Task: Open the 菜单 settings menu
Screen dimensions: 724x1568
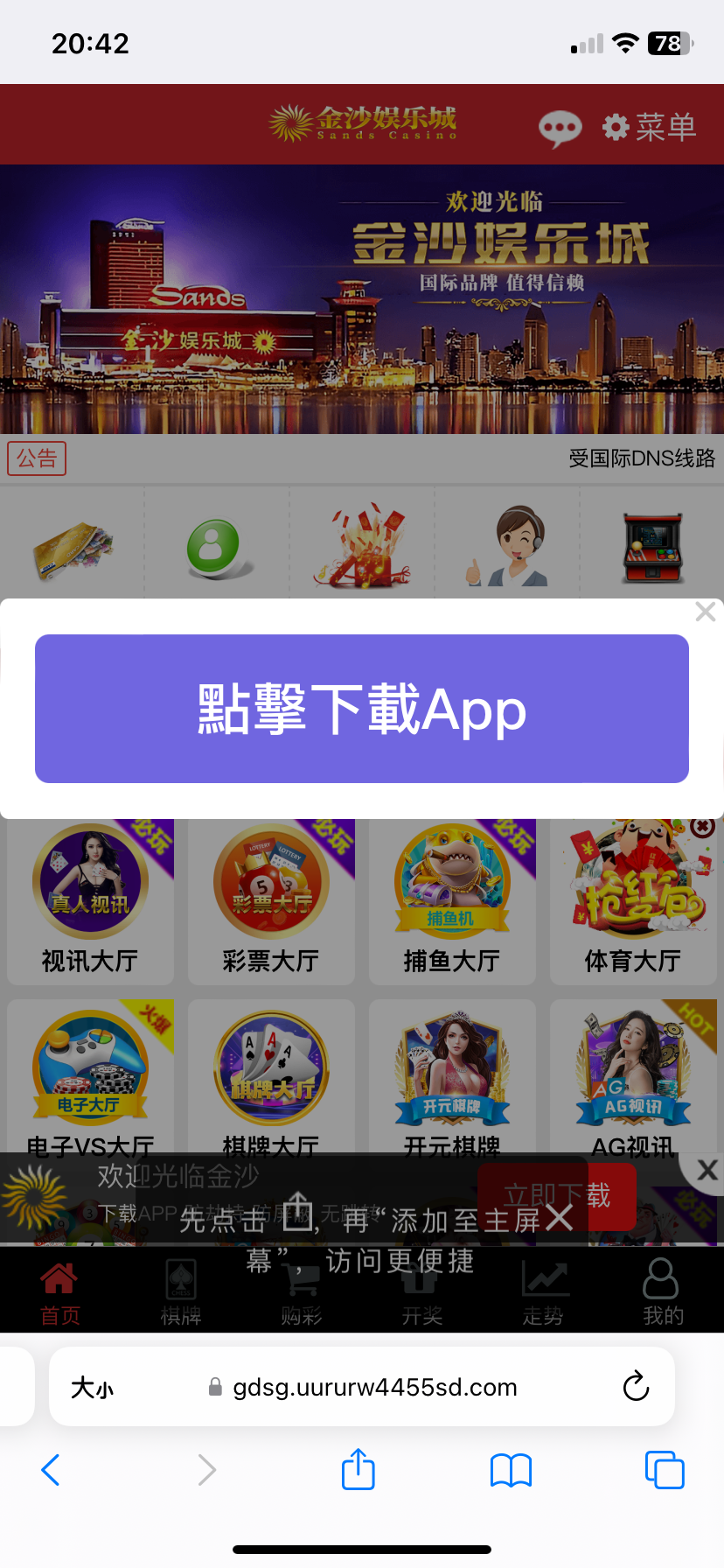Action: tap(650, 128)
